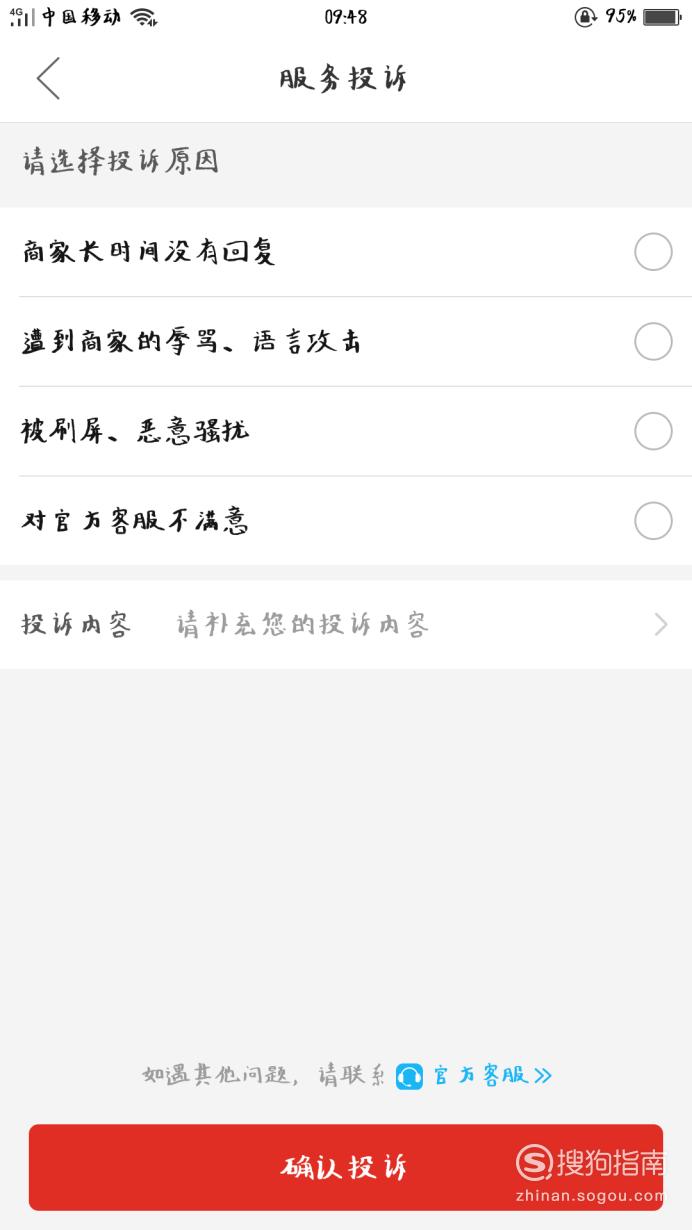Open the 官方客服 link

(474, 1076)
